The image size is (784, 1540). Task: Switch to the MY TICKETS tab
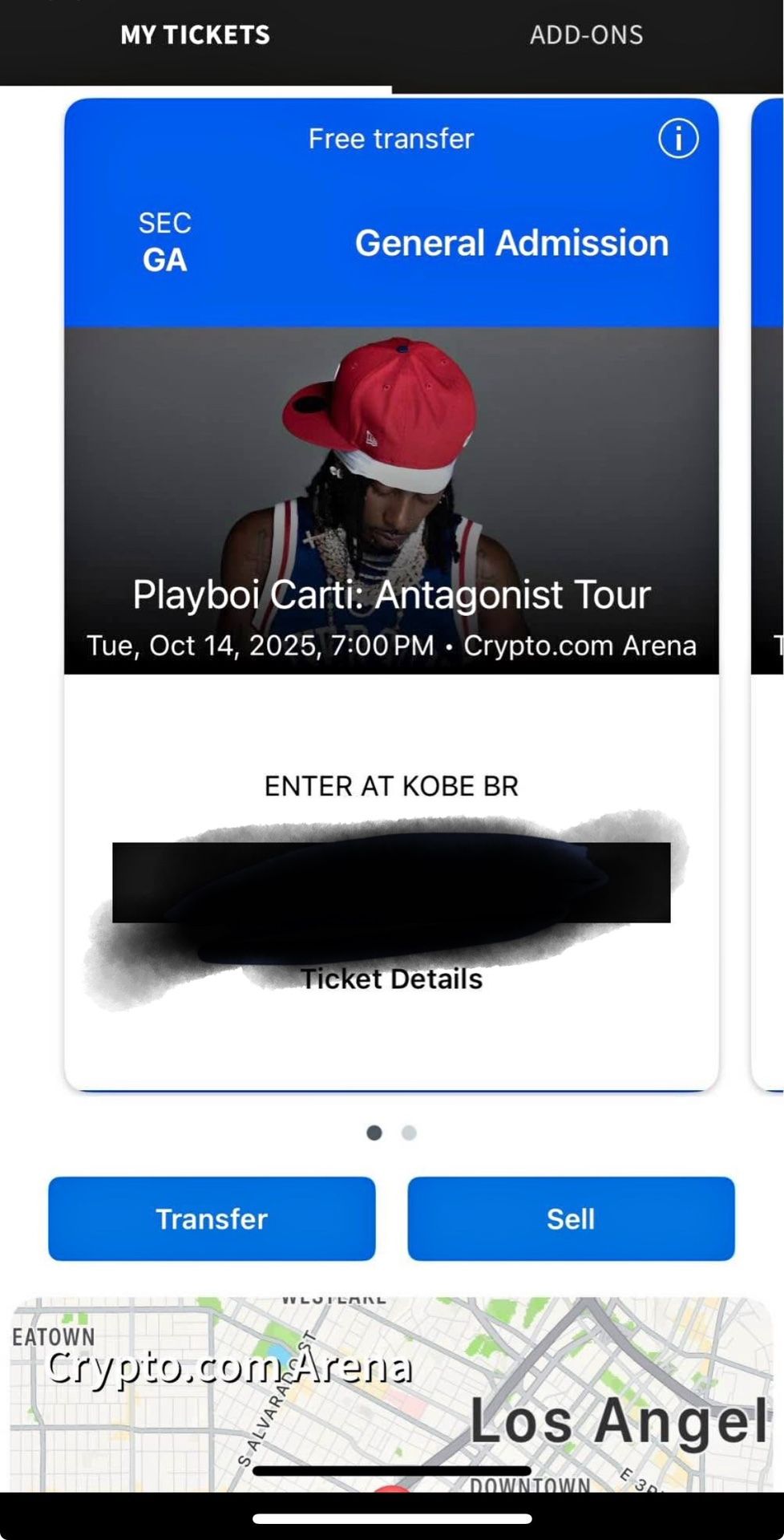pyautogui.click(x=196, y=34)
